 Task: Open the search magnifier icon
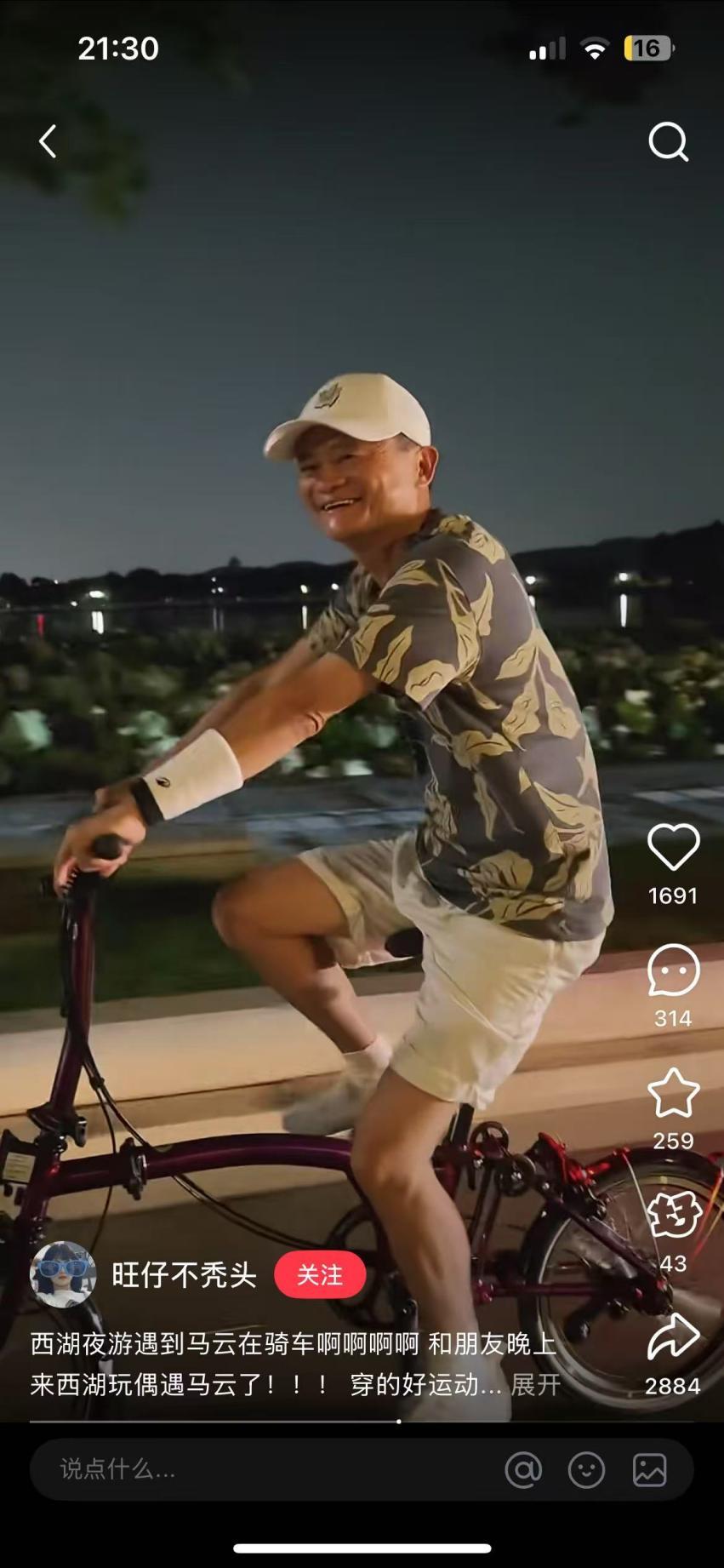tap(668, 141)
